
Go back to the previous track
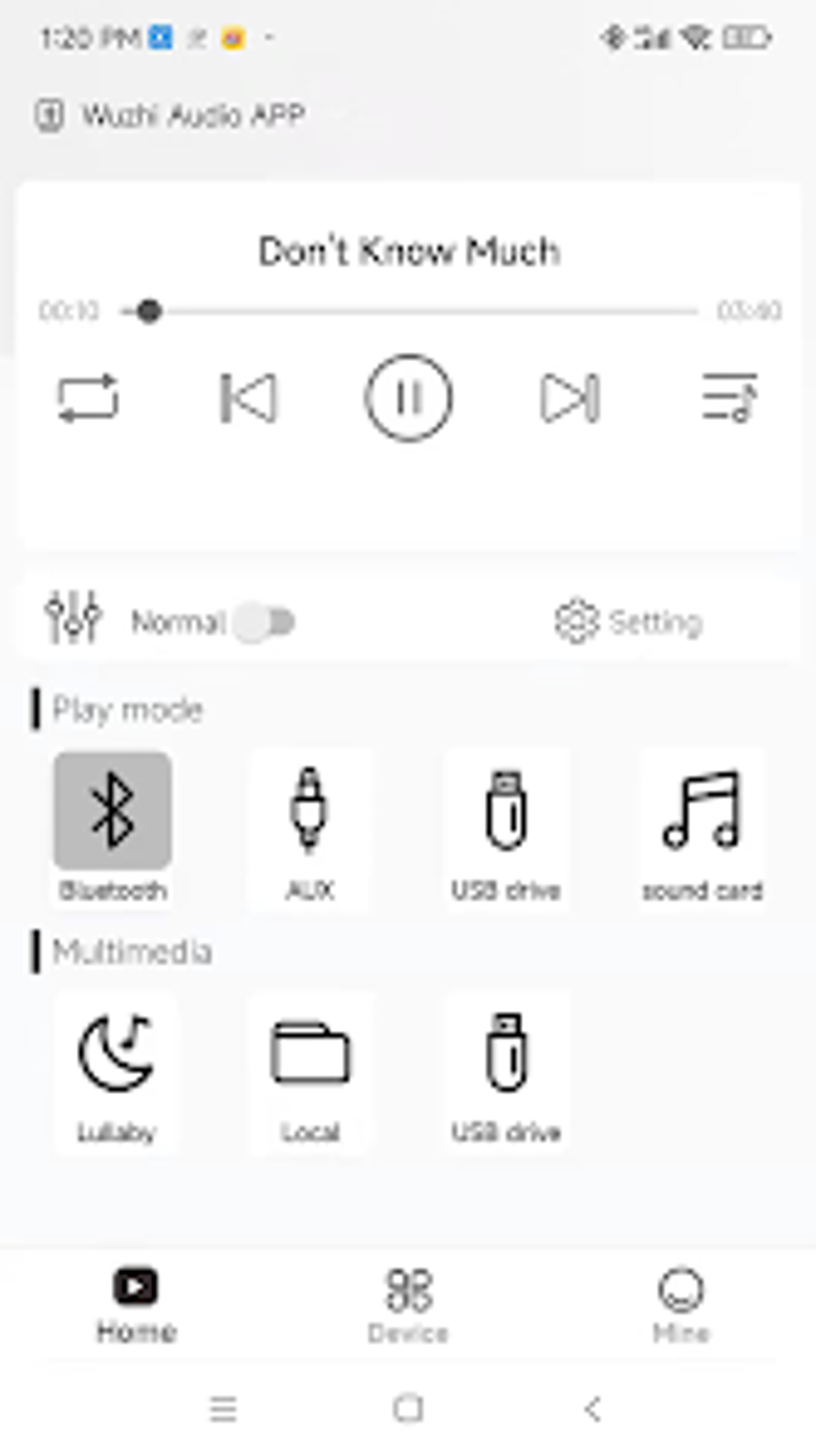[250, 399]
